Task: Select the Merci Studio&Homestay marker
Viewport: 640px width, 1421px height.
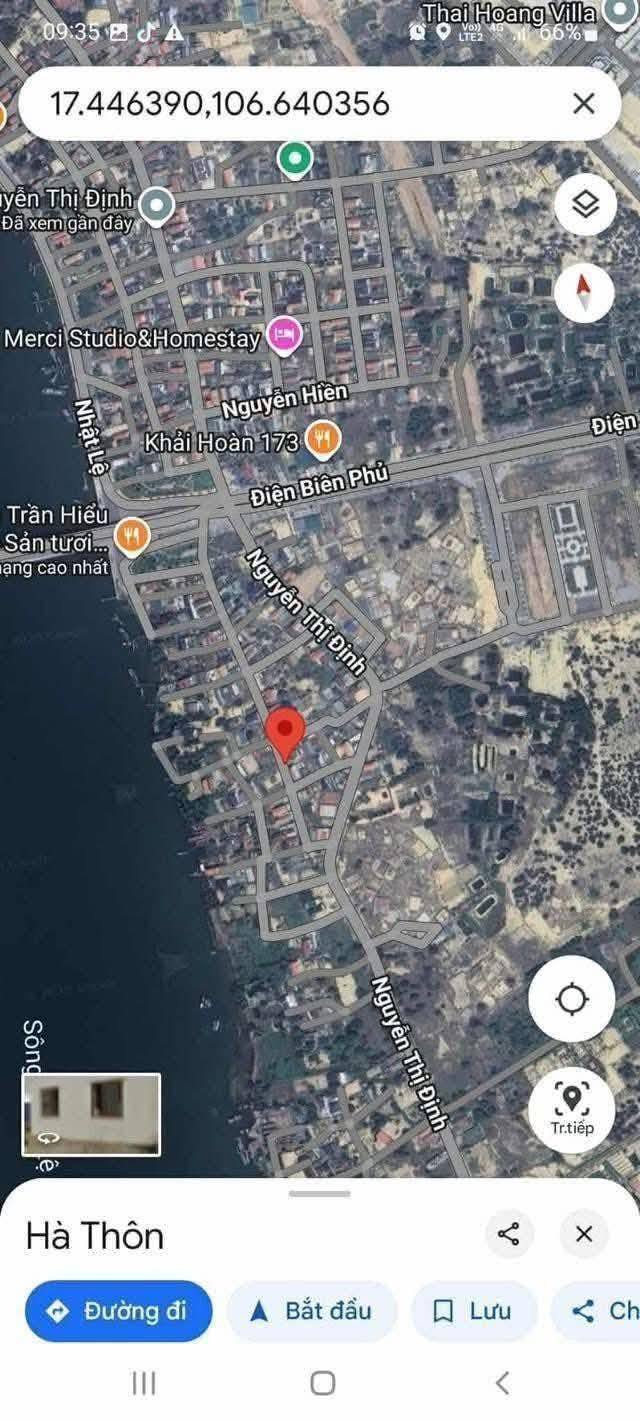Action: (286, 337)
